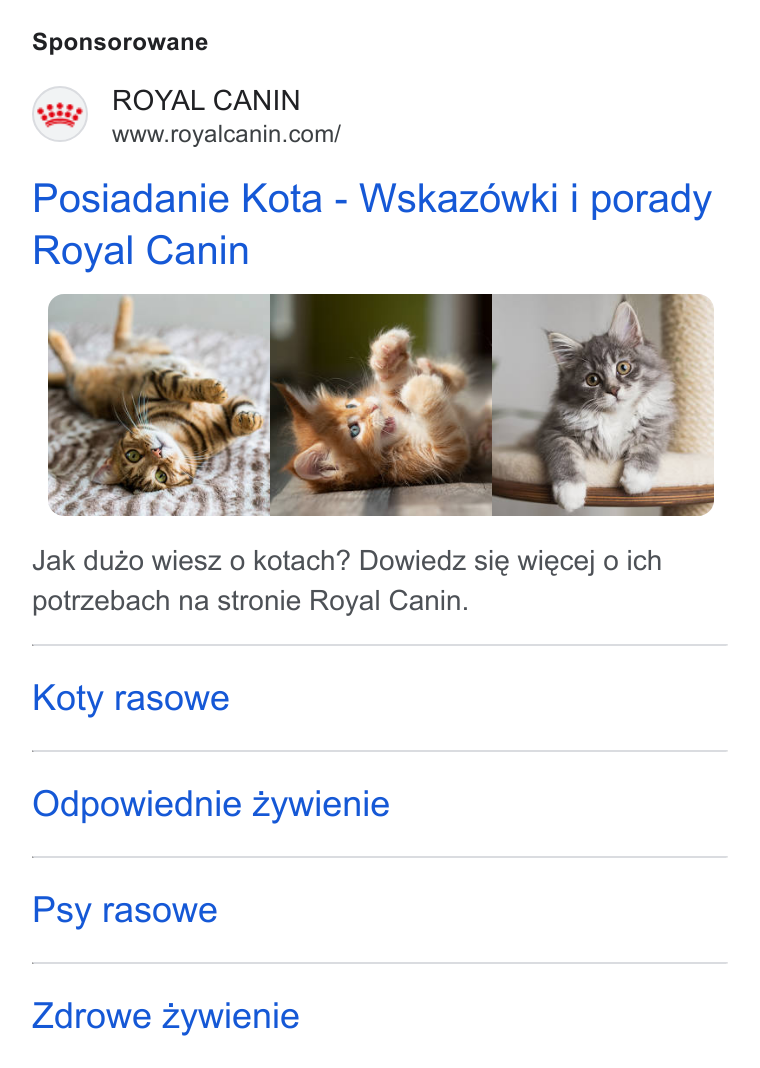Open the tabby cat image on blanket
The height and width of the screenshot is (1068, 760).
click(x=159, y=405)
